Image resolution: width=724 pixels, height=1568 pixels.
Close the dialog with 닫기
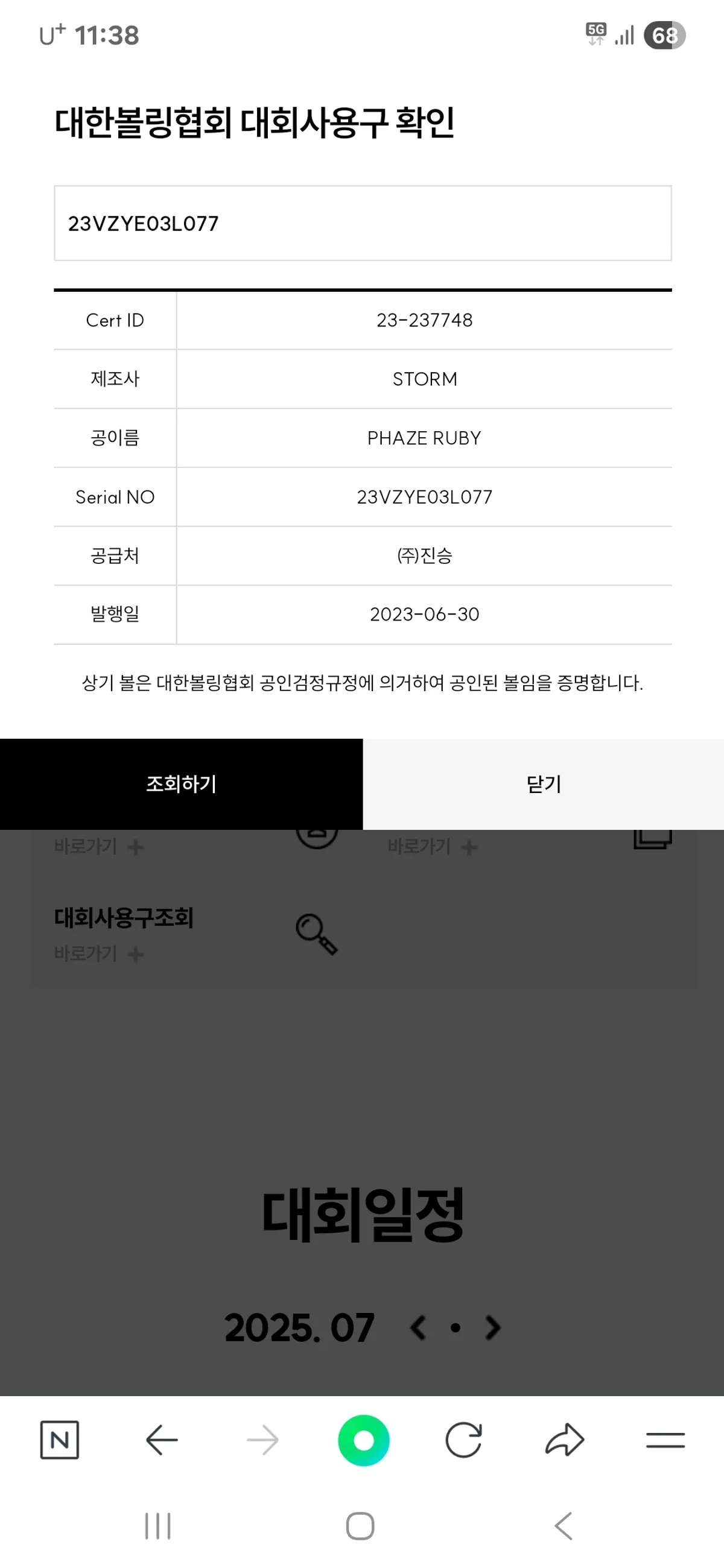[543, 784]
